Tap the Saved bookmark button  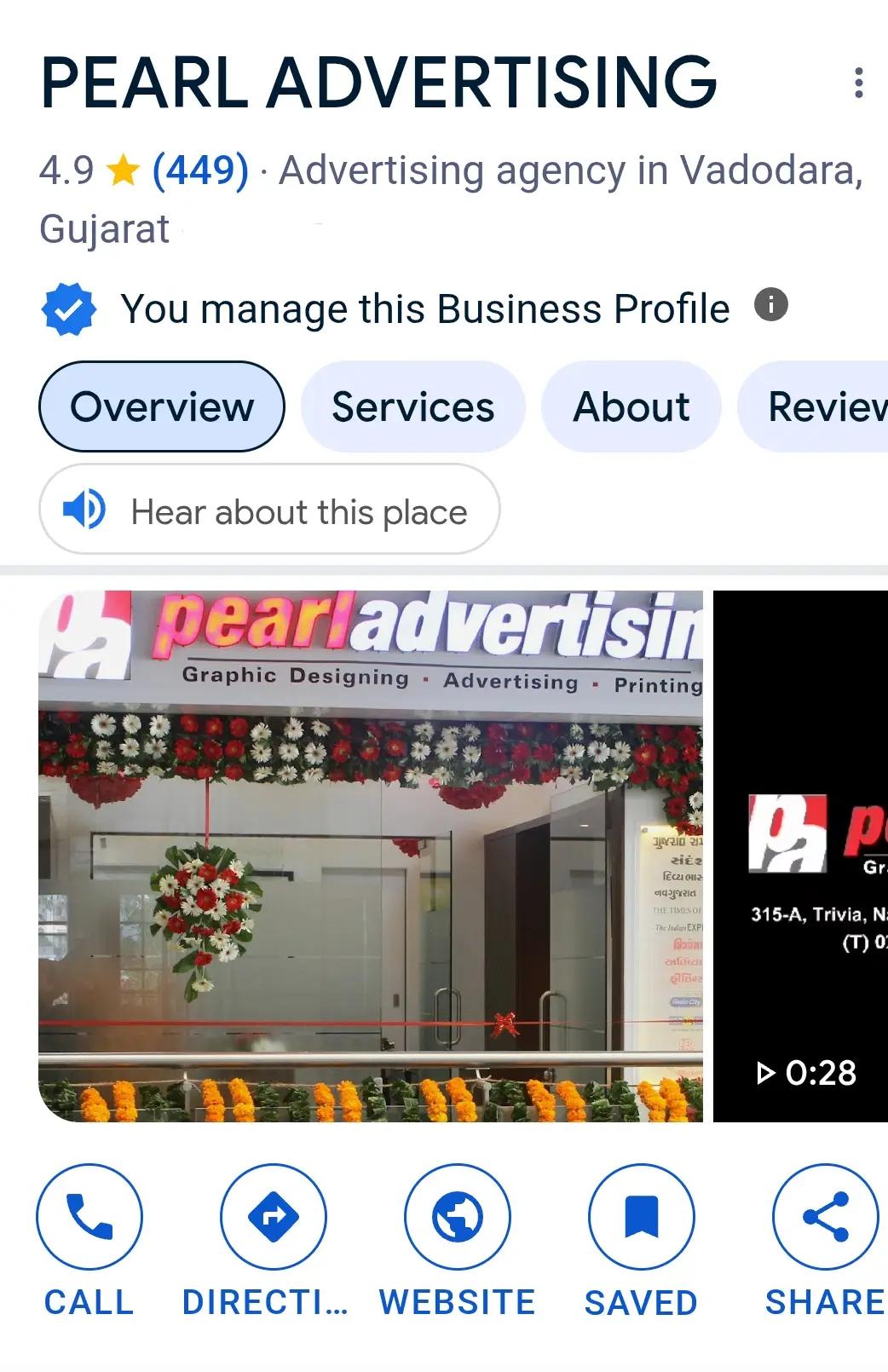641,1217
